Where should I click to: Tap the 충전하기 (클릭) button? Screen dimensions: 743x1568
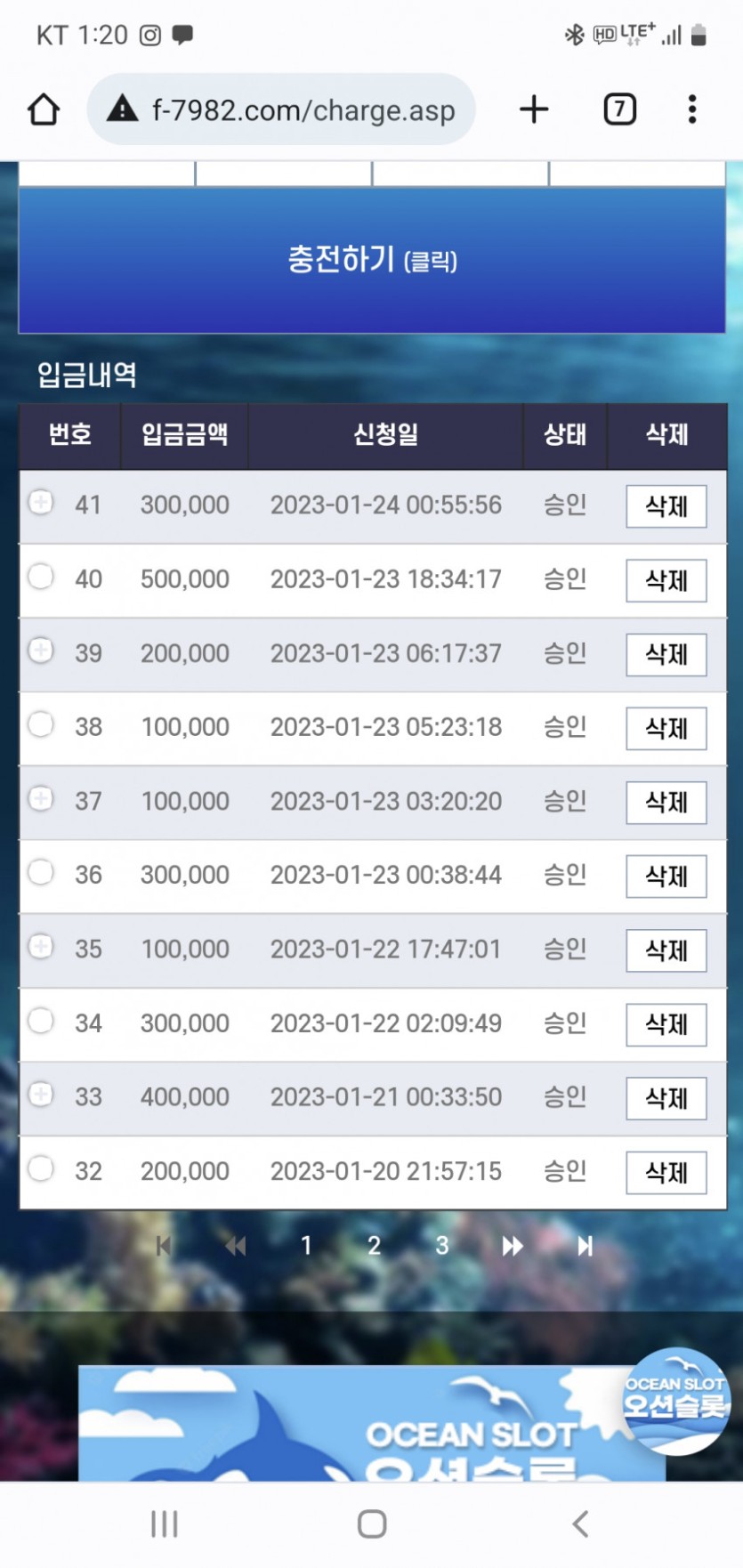pos(372,260)
